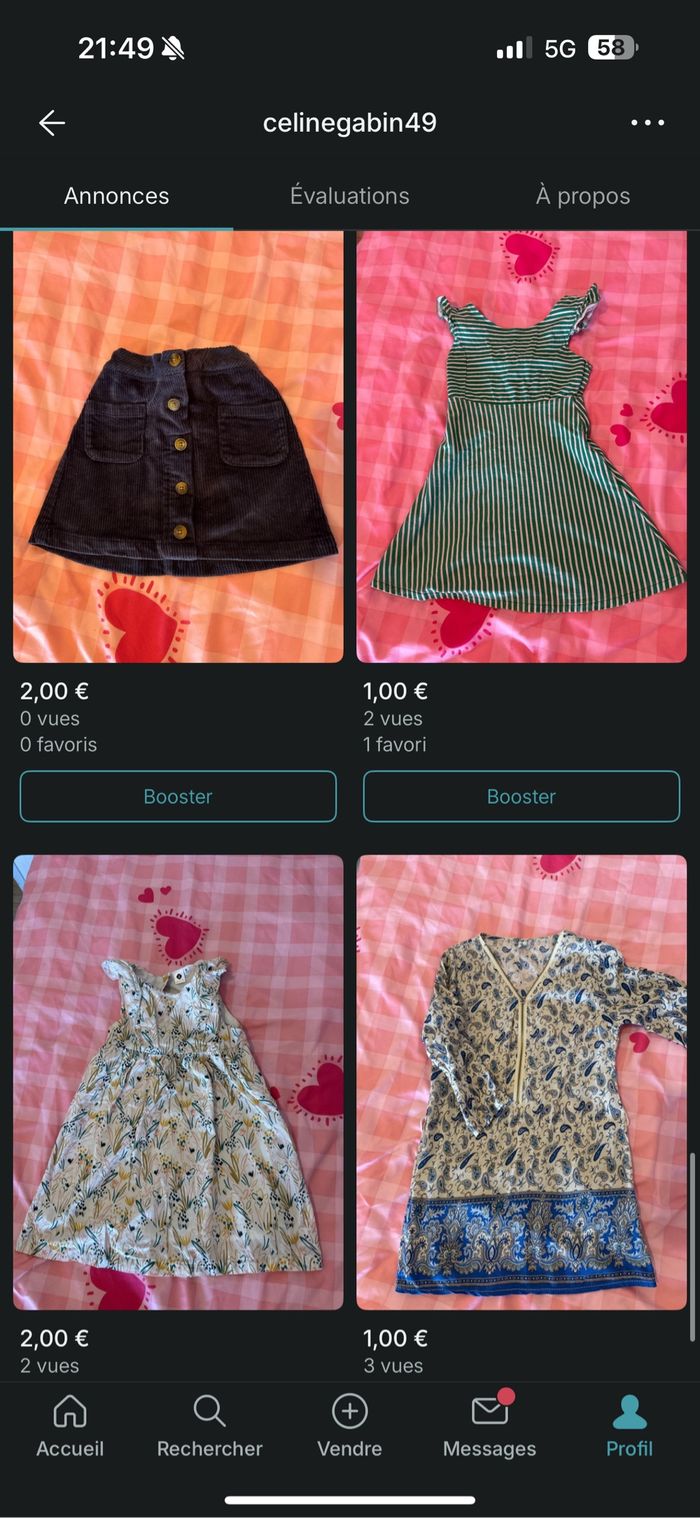Go to the Accueil home tab
Viewport: 700px width, 1518px height.
[x=70, y=1427]
